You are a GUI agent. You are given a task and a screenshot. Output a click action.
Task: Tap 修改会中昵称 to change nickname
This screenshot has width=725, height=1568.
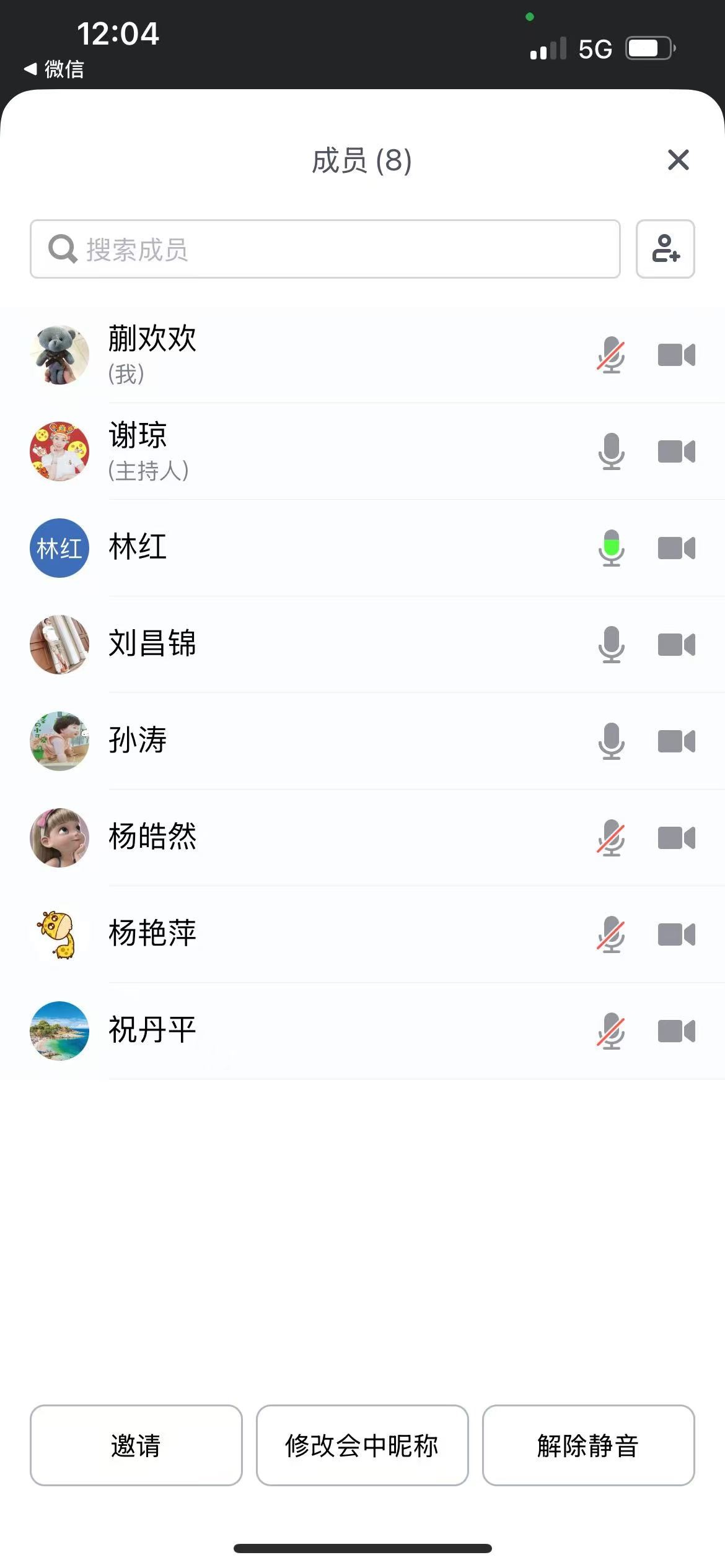pyautogui.click(x=362, y=1445)
